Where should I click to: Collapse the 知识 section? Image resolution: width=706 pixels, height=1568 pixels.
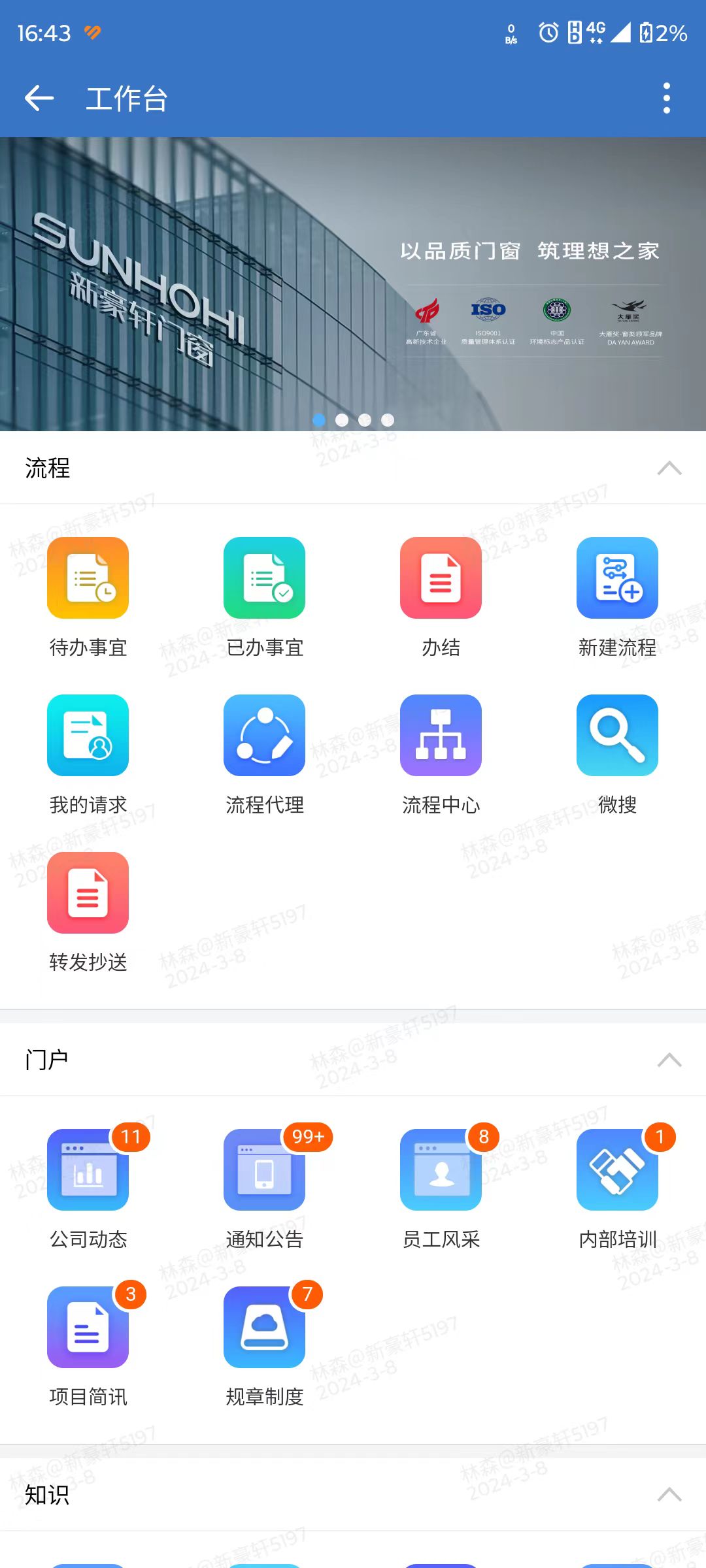669,1494
